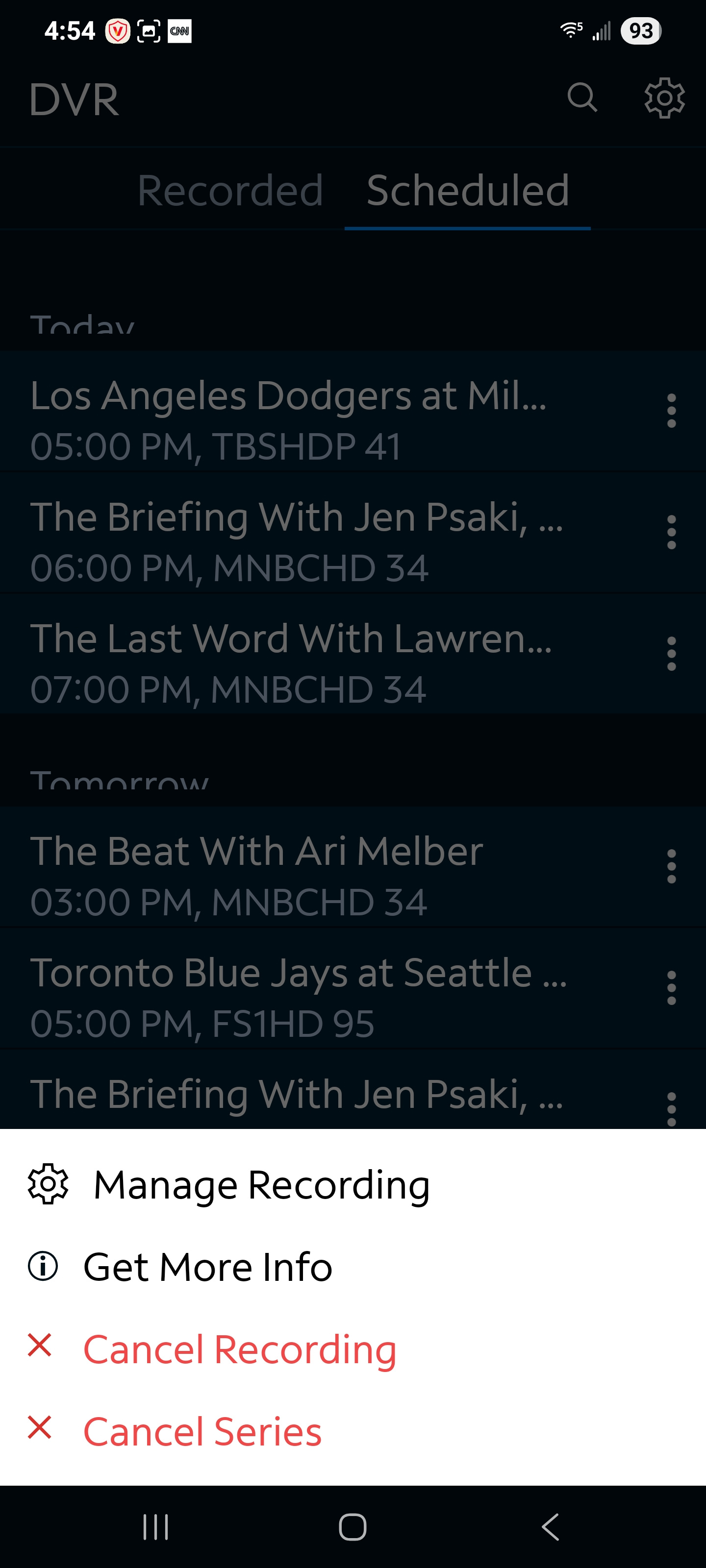Screen dimensions: 706x1568
Task: Choose Cancel Recording
Action: click(x=239, y=1349)
